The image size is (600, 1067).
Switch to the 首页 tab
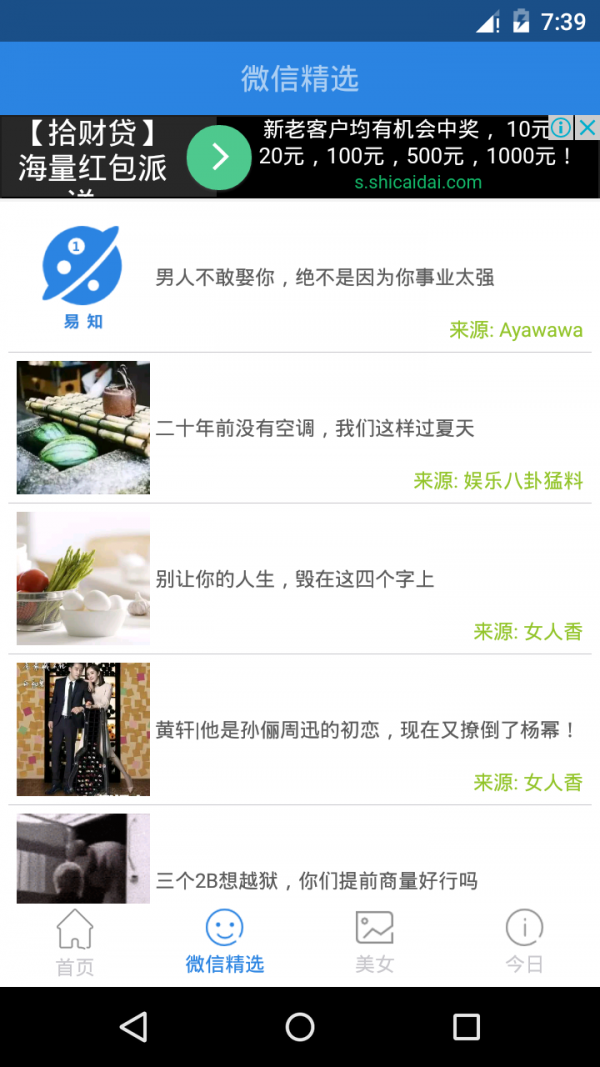click(x=75, y=942)
